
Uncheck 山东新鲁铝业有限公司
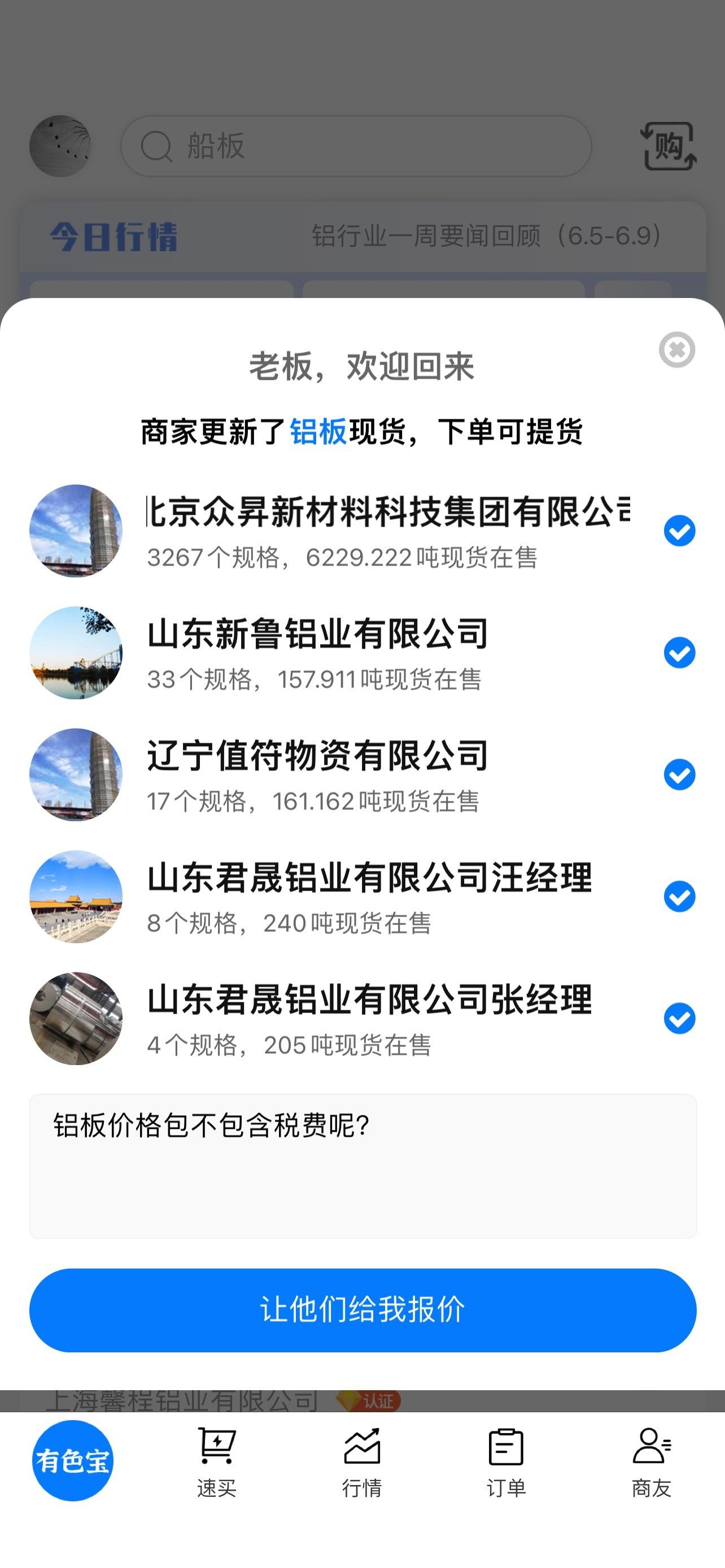point(679,652)
